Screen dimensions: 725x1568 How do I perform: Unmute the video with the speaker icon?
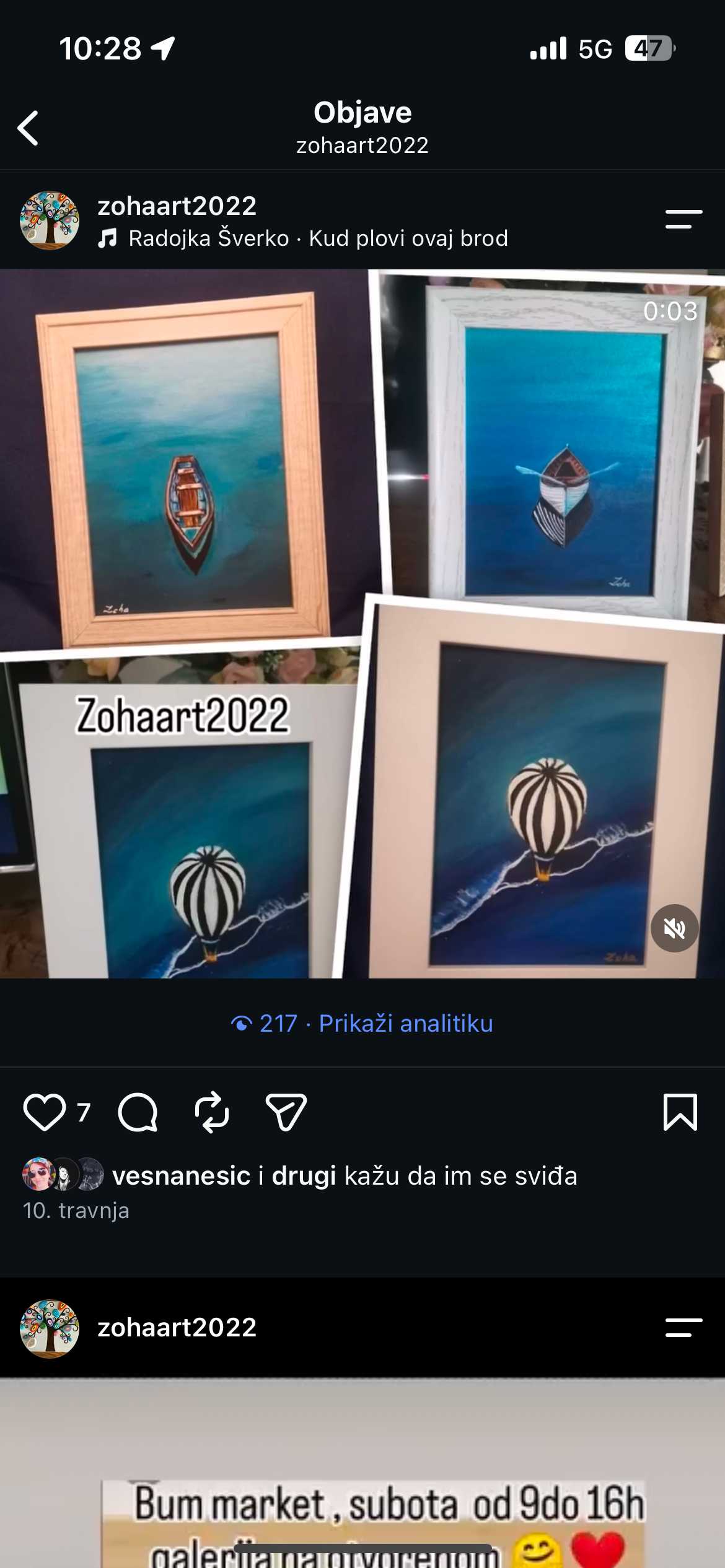[674, 928]
